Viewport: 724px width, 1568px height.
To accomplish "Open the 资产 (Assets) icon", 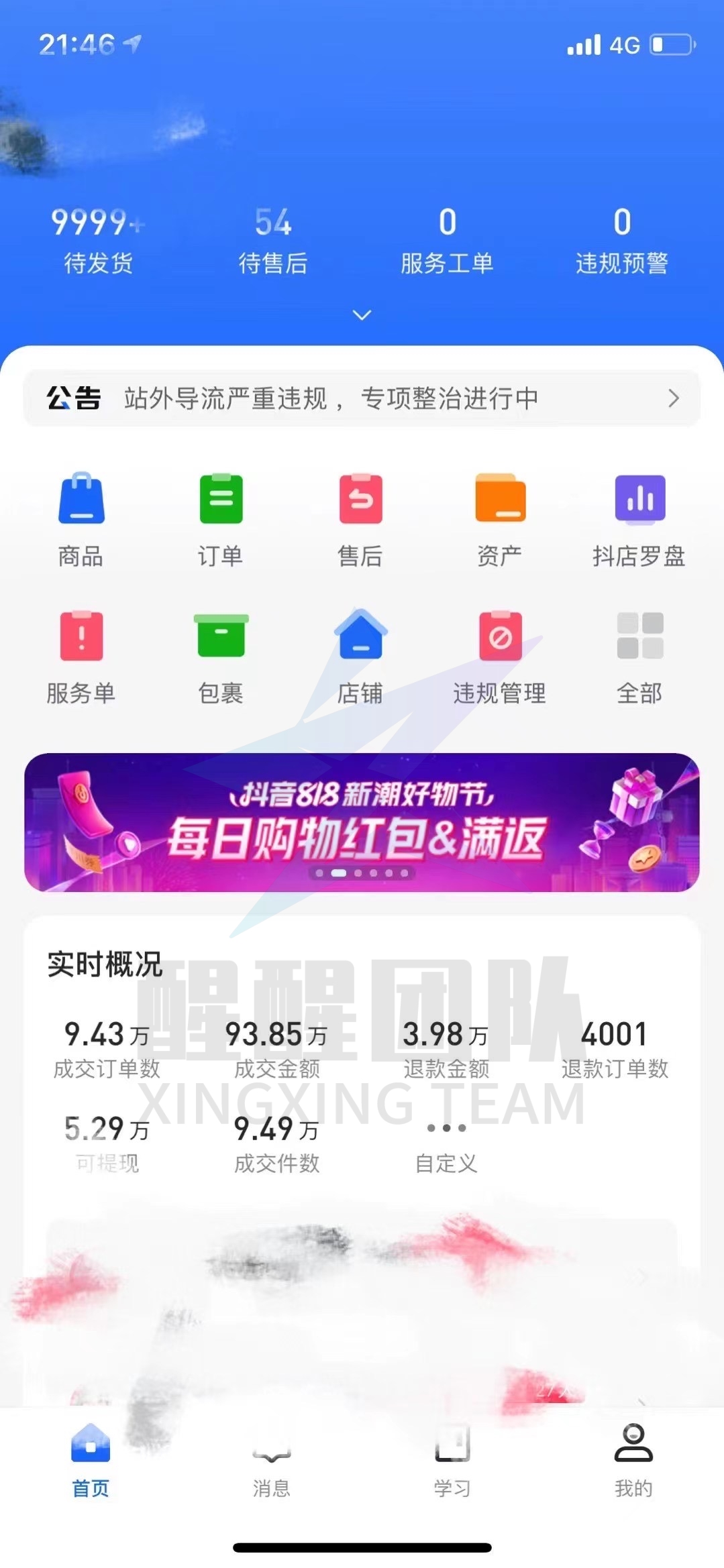I will (x=500, y=516).
